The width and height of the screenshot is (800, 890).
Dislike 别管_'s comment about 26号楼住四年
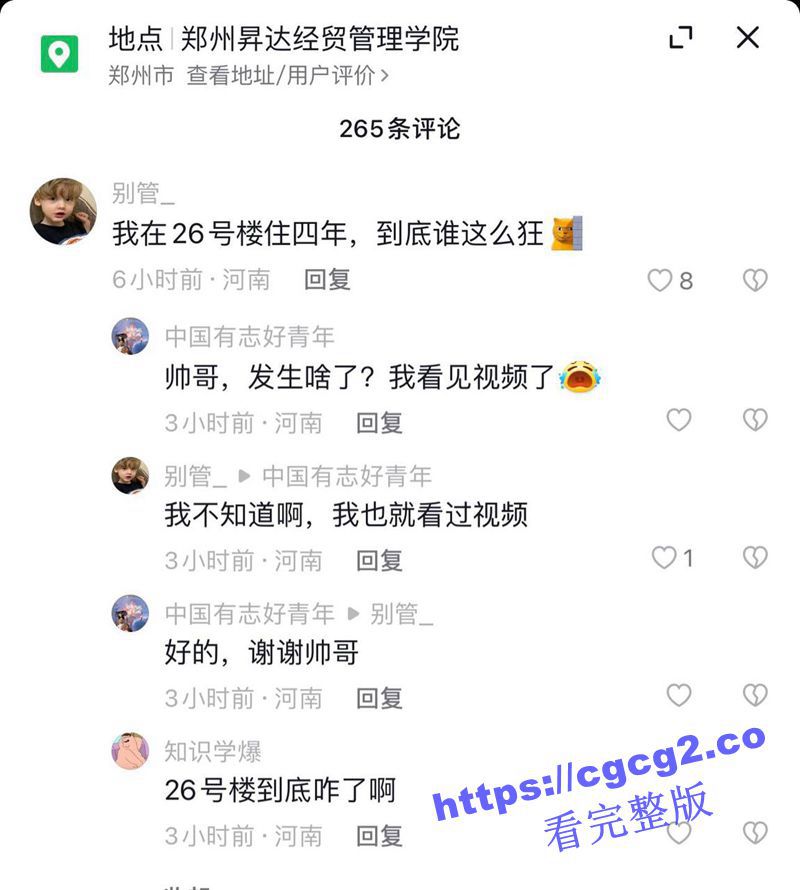pos(755,281)
